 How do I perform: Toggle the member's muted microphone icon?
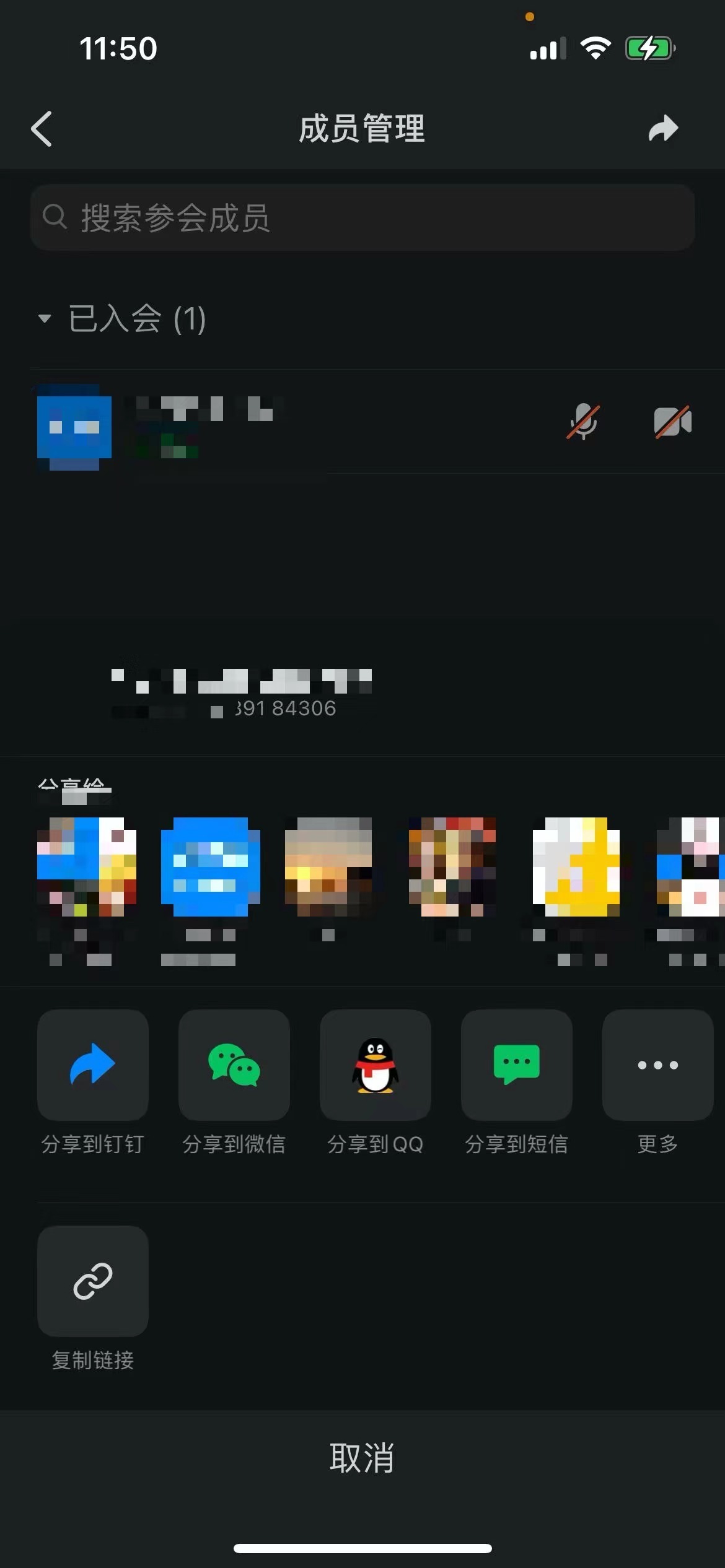tap(583, 422)
